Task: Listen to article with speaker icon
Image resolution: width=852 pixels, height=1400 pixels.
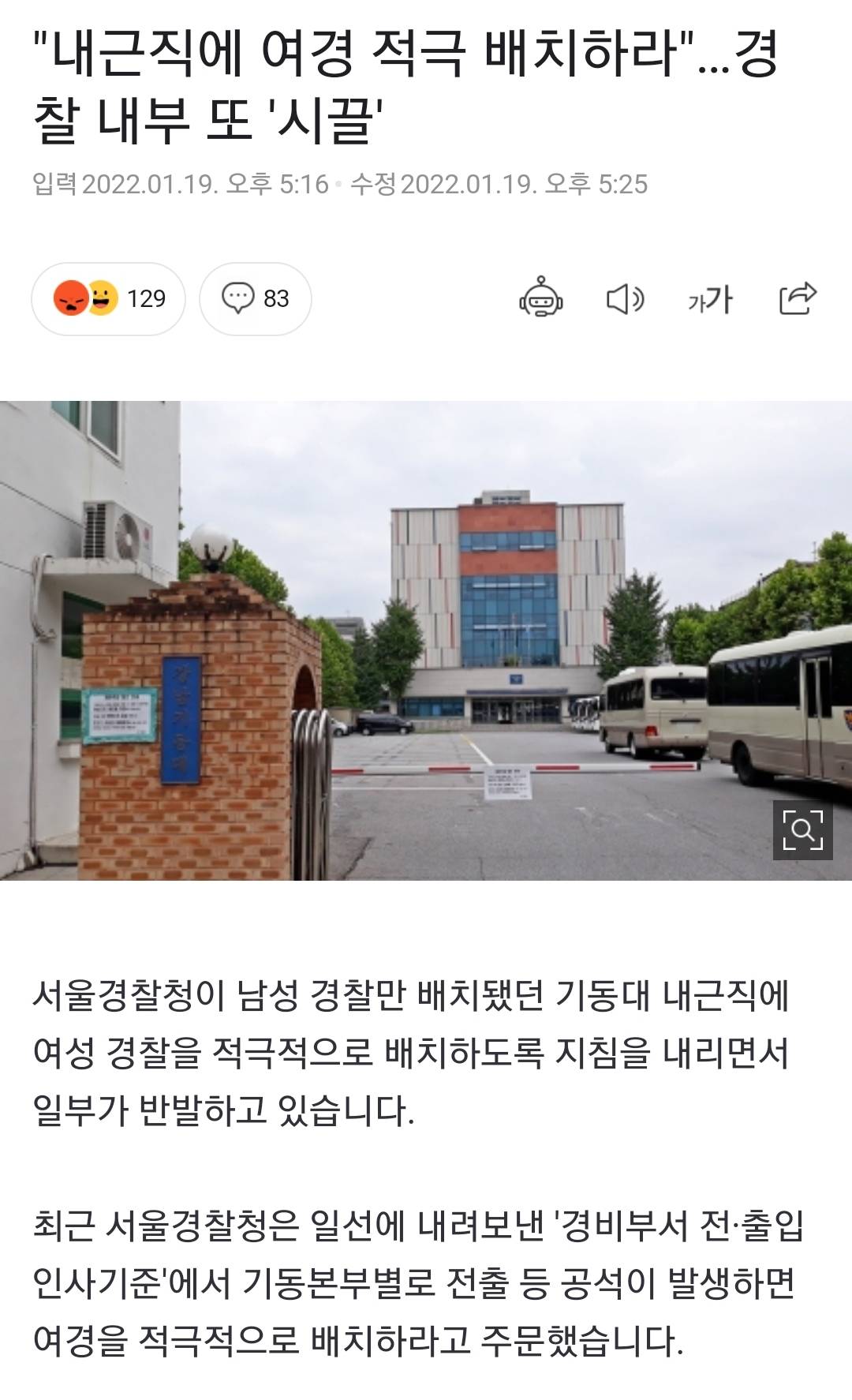Action: pos(625,299)
